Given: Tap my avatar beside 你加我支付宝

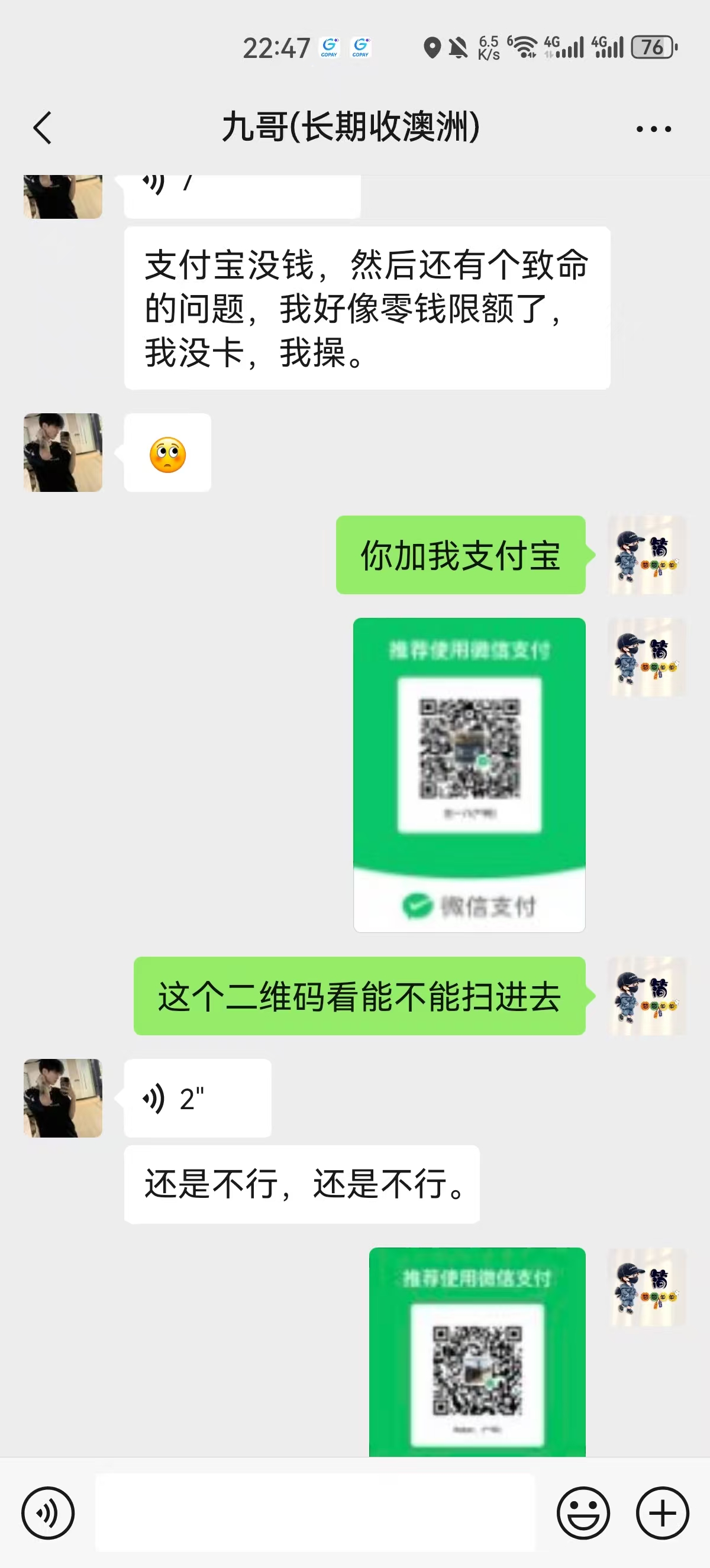Looking at the screenshot, I should 647,555.
